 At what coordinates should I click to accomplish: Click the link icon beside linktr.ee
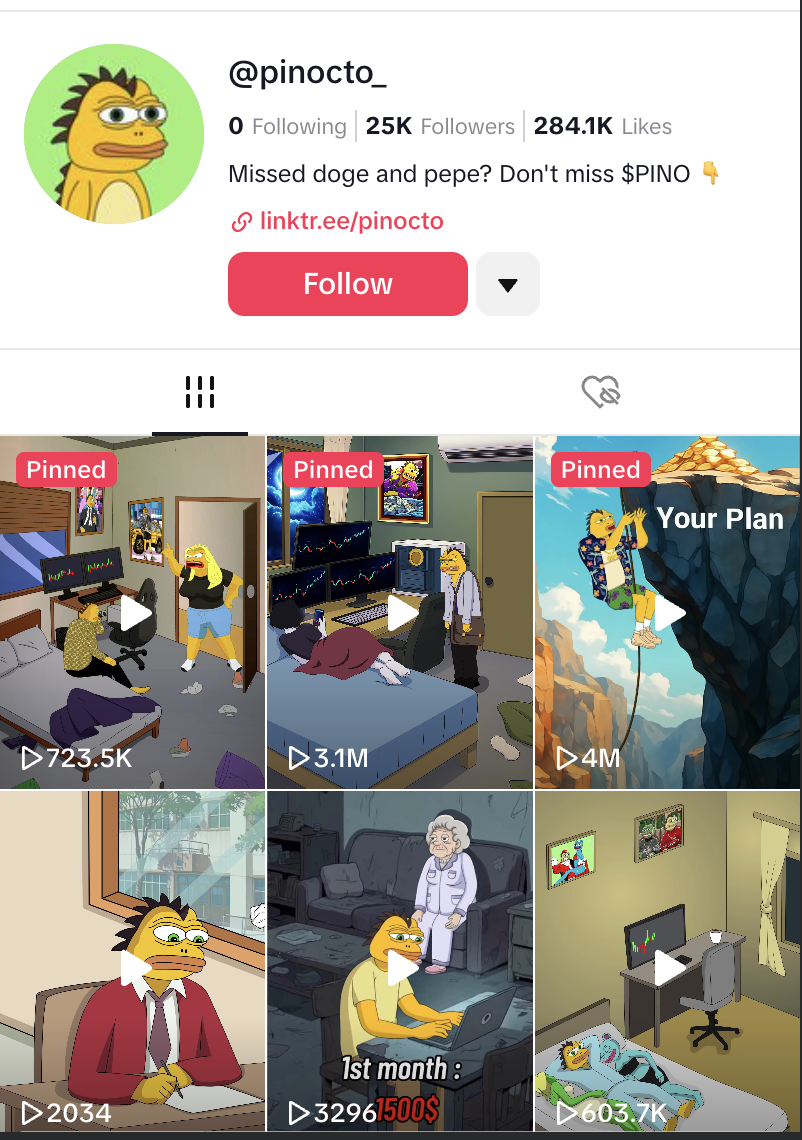coord(238,221)
